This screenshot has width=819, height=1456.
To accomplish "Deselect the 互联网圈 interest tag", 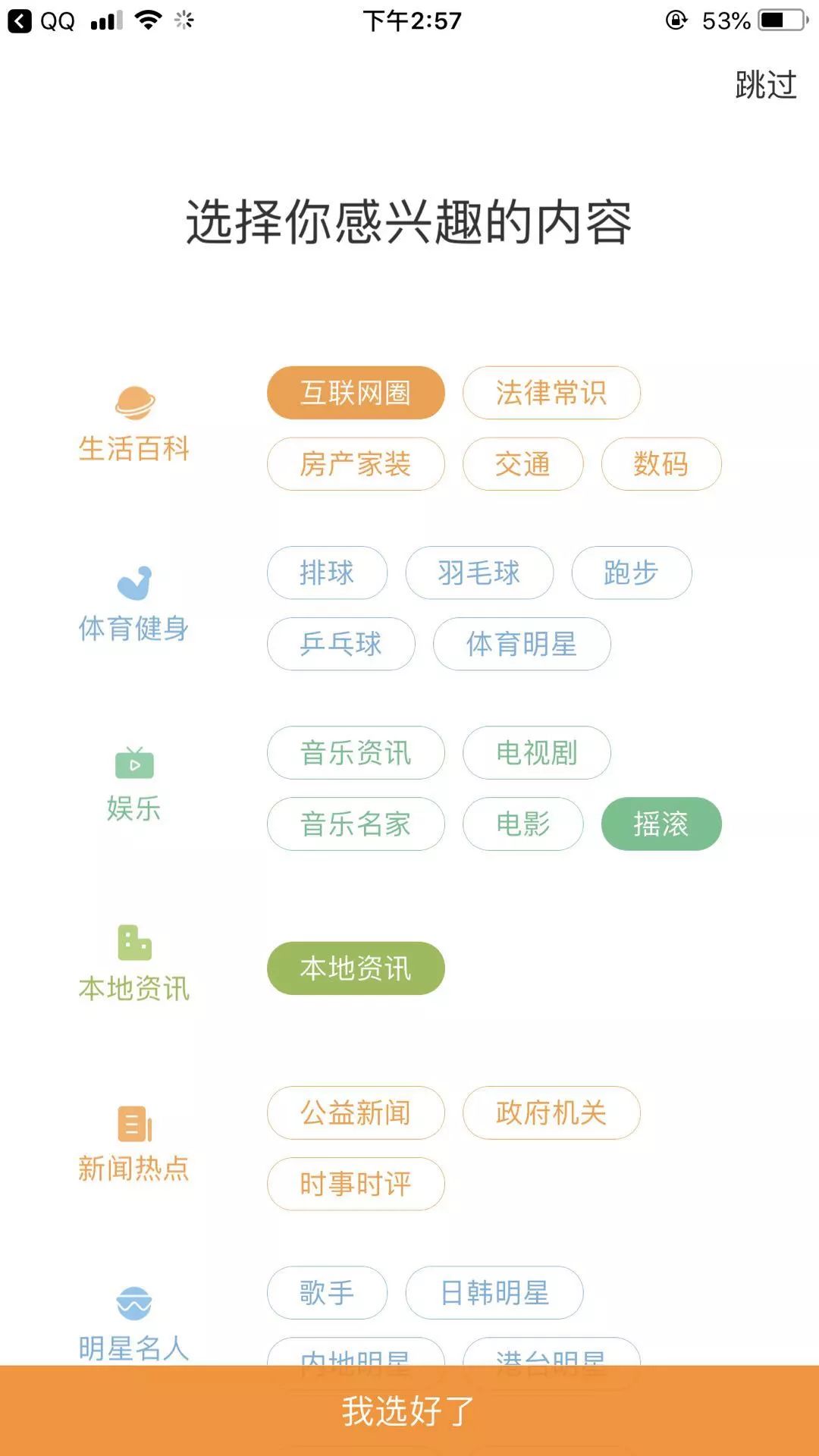I will pos(355,392).
